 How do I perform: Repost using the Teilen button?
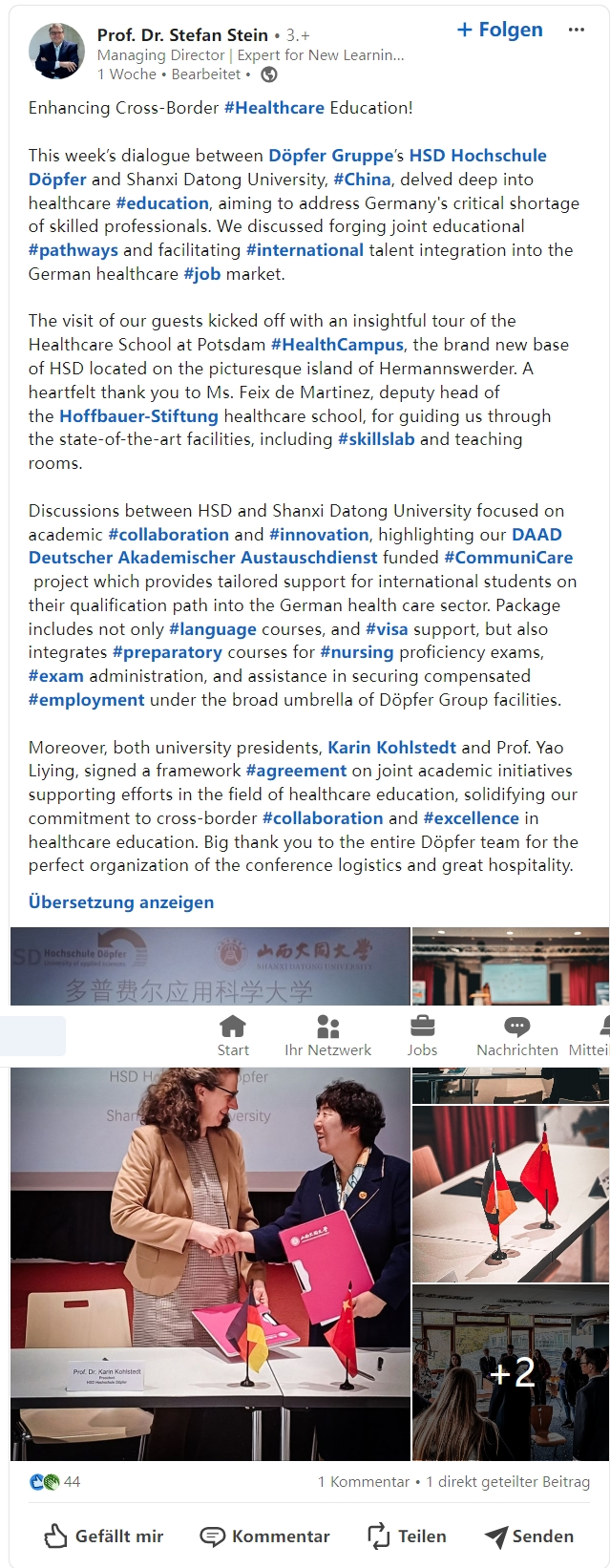coord(407,1536)
